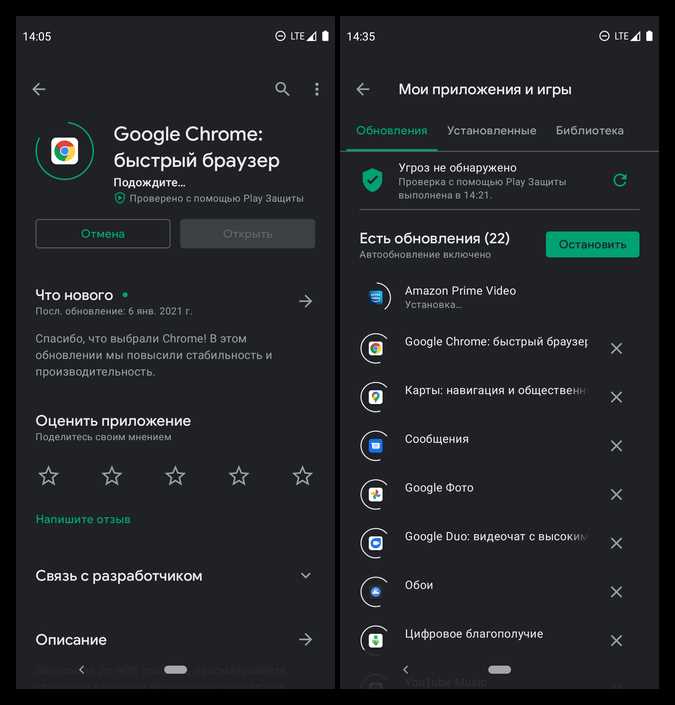Go back from the Google Chrome app page
The height and width of the screenshot is (705, 675).
[x=39, y=89]
